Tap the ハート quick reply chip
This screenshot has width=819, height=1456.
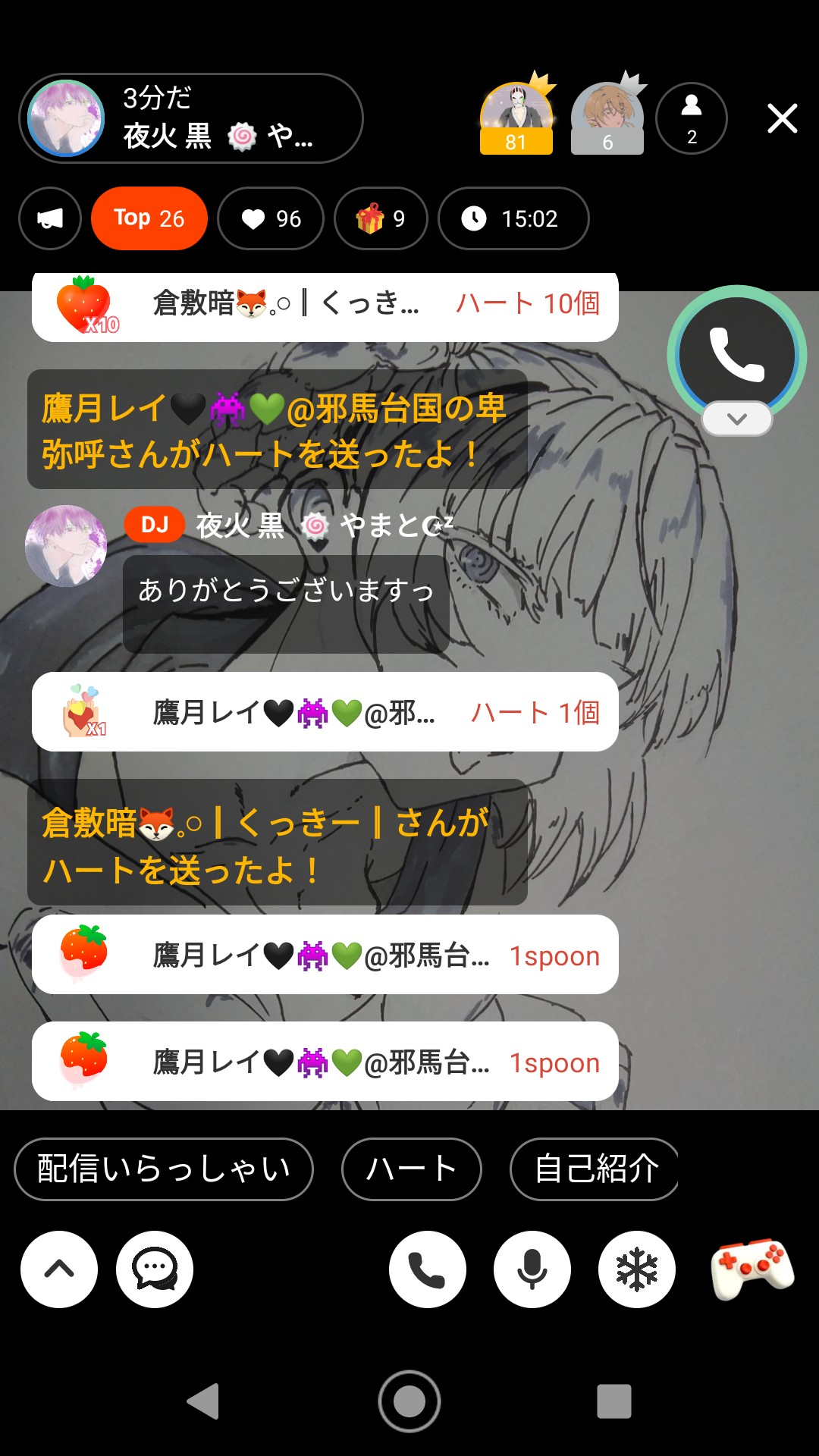[410, 1169]
